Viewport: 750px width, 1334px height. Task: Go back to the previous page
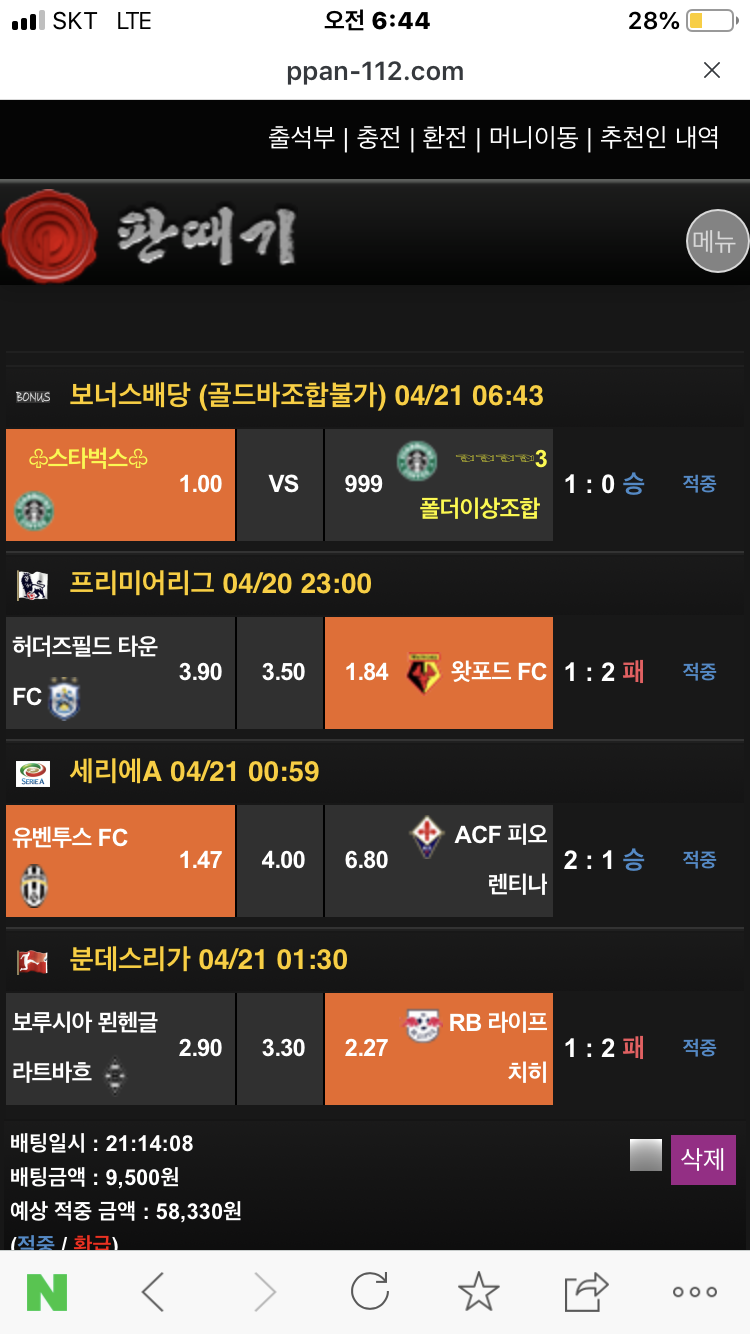[x=152, y=1292]
